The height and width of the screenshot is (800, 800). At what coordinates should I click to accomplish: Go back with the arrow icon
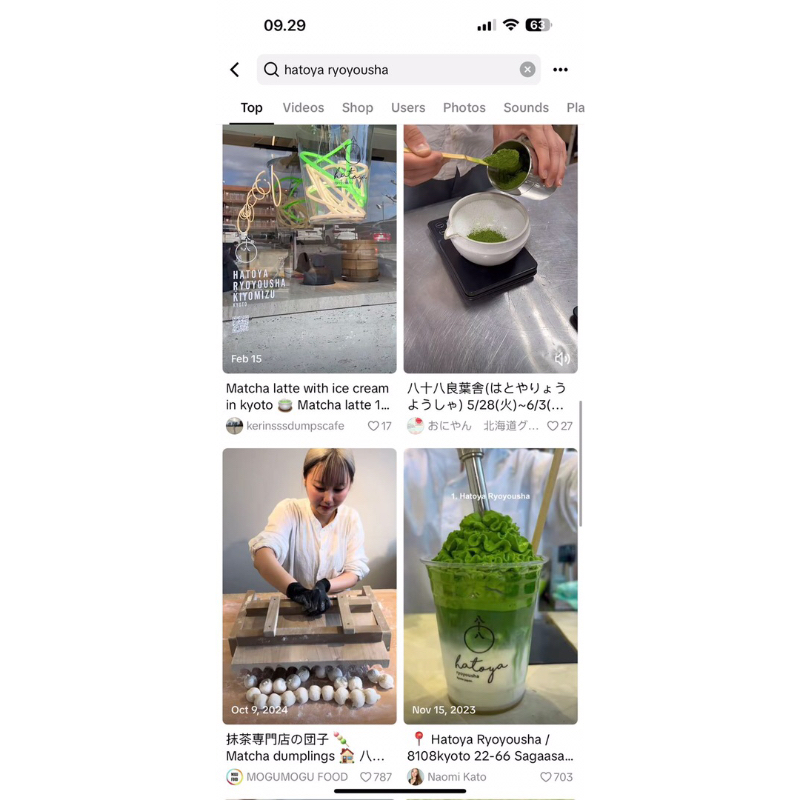tap(235, 70)
